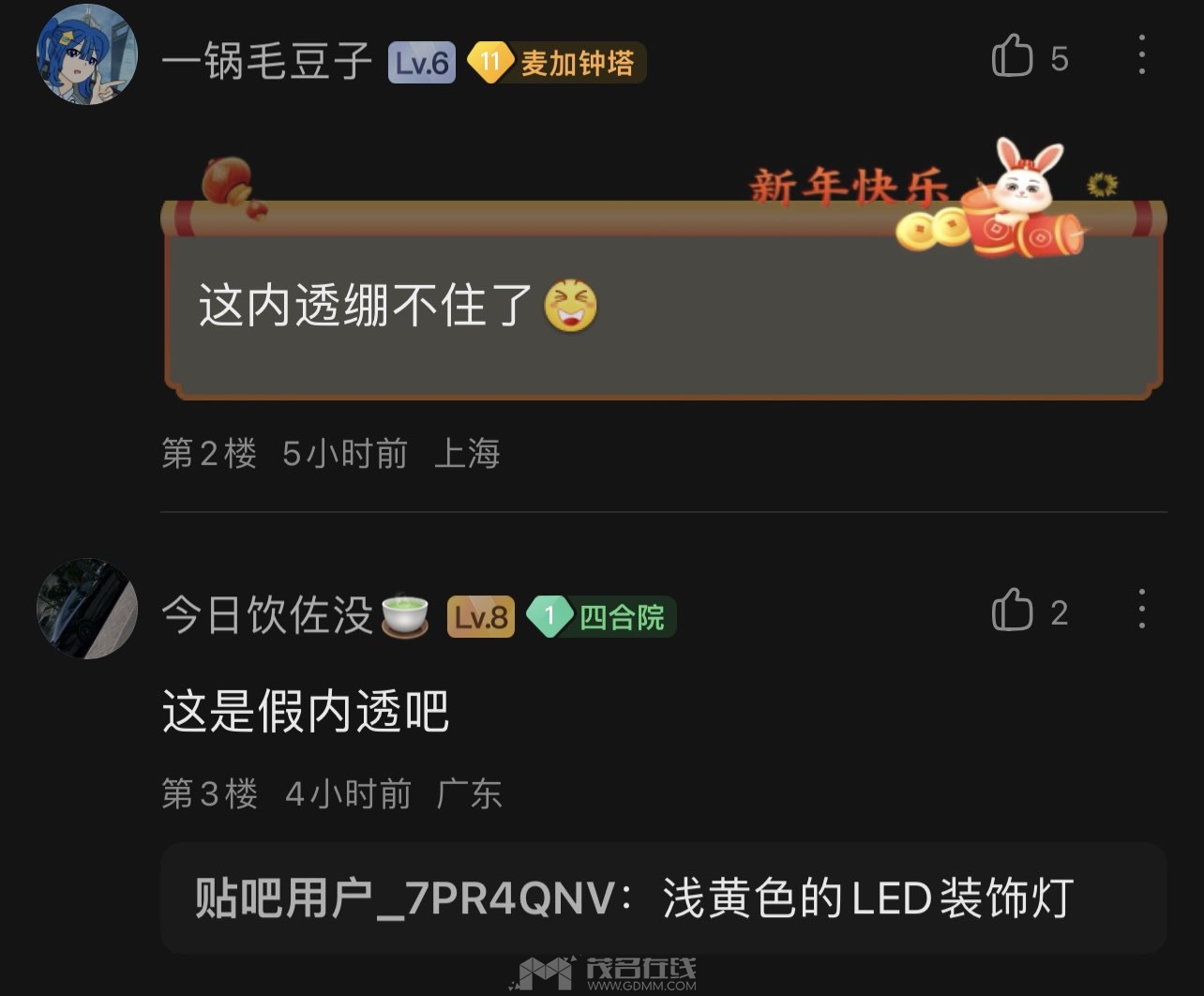Open reply from 贴吧用户_7PR4QNV

coord(634,898)
